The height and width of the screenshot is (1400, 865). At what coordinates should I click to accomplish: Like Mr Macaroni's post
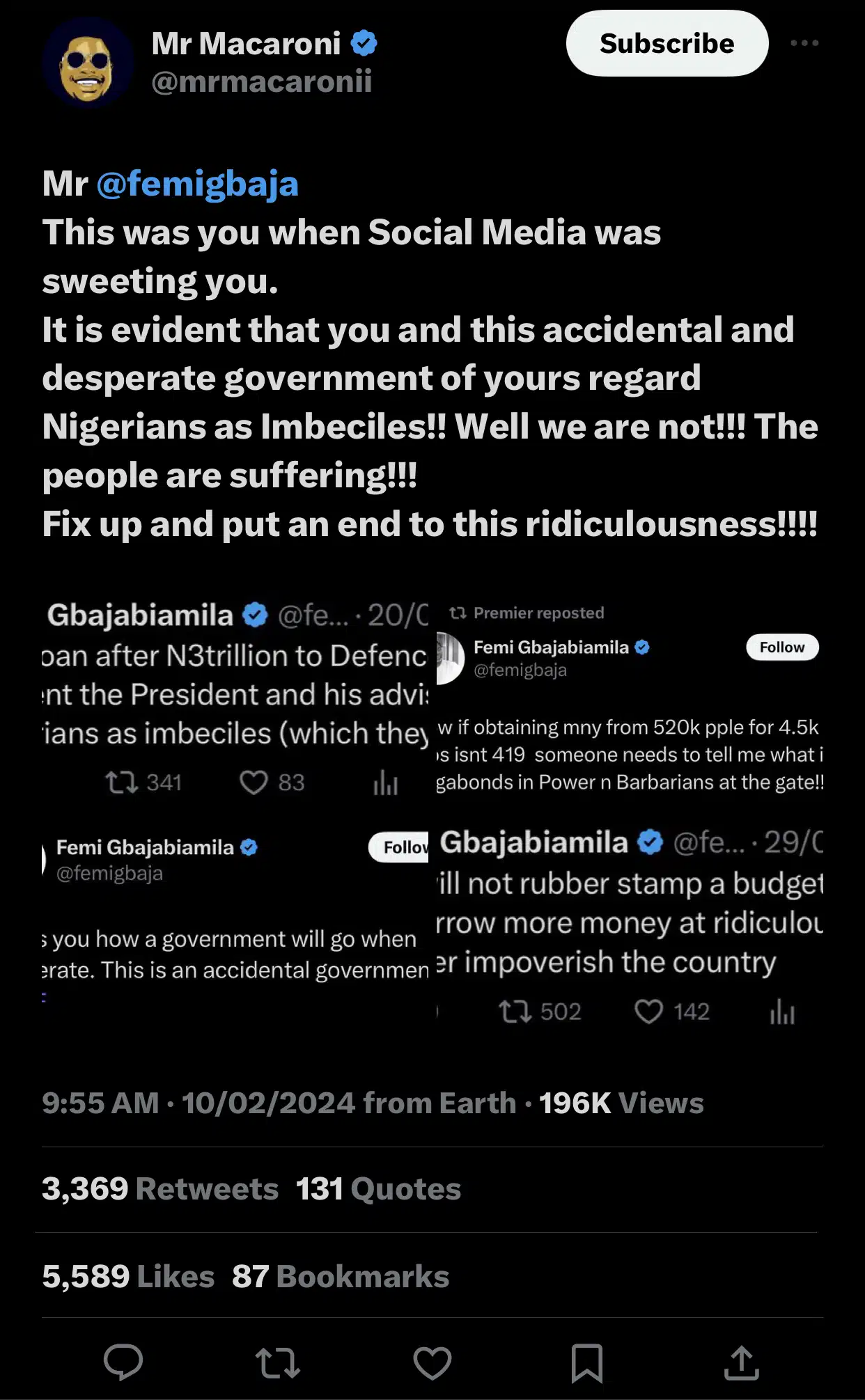click(432, 1362)
